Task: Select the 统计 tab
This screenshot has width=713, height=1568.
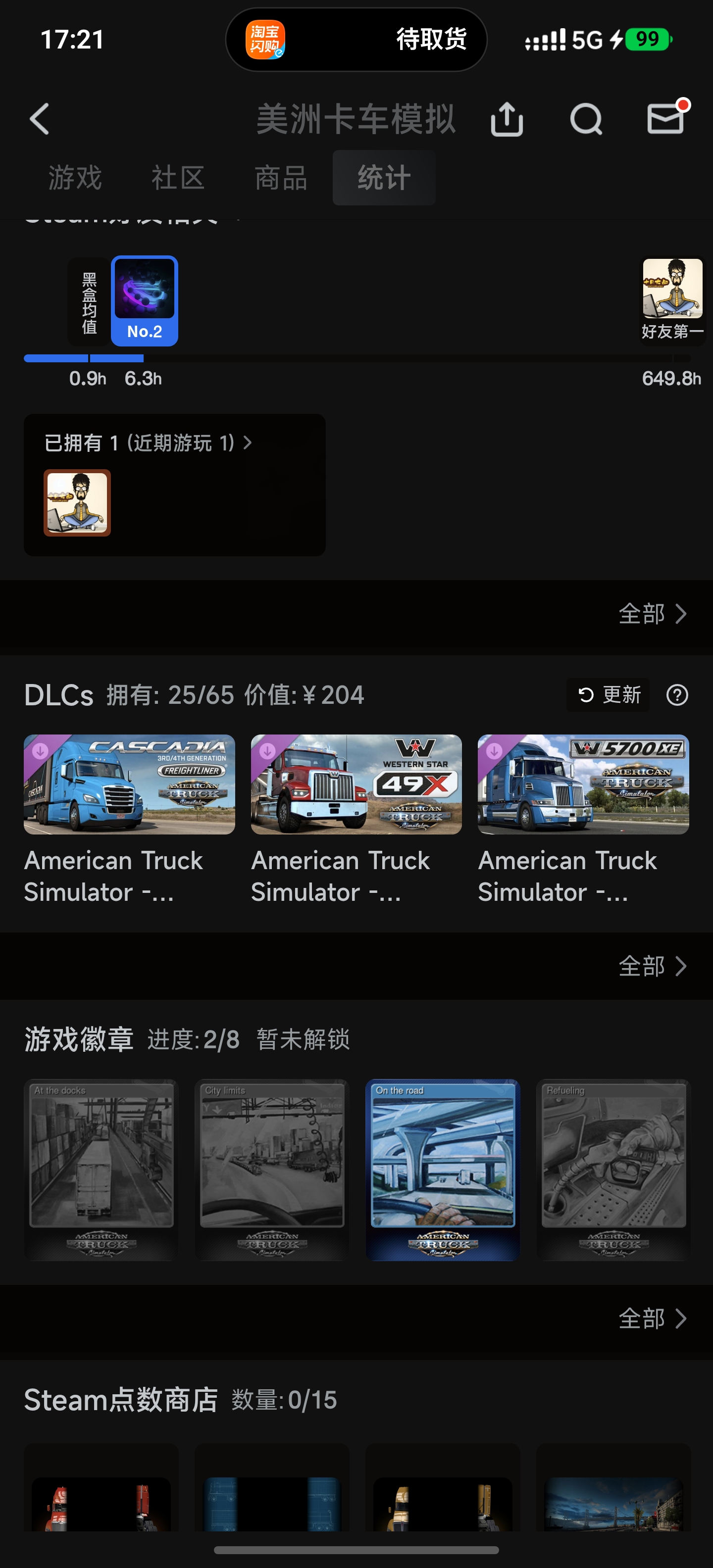Action: (x=384, y=178)
